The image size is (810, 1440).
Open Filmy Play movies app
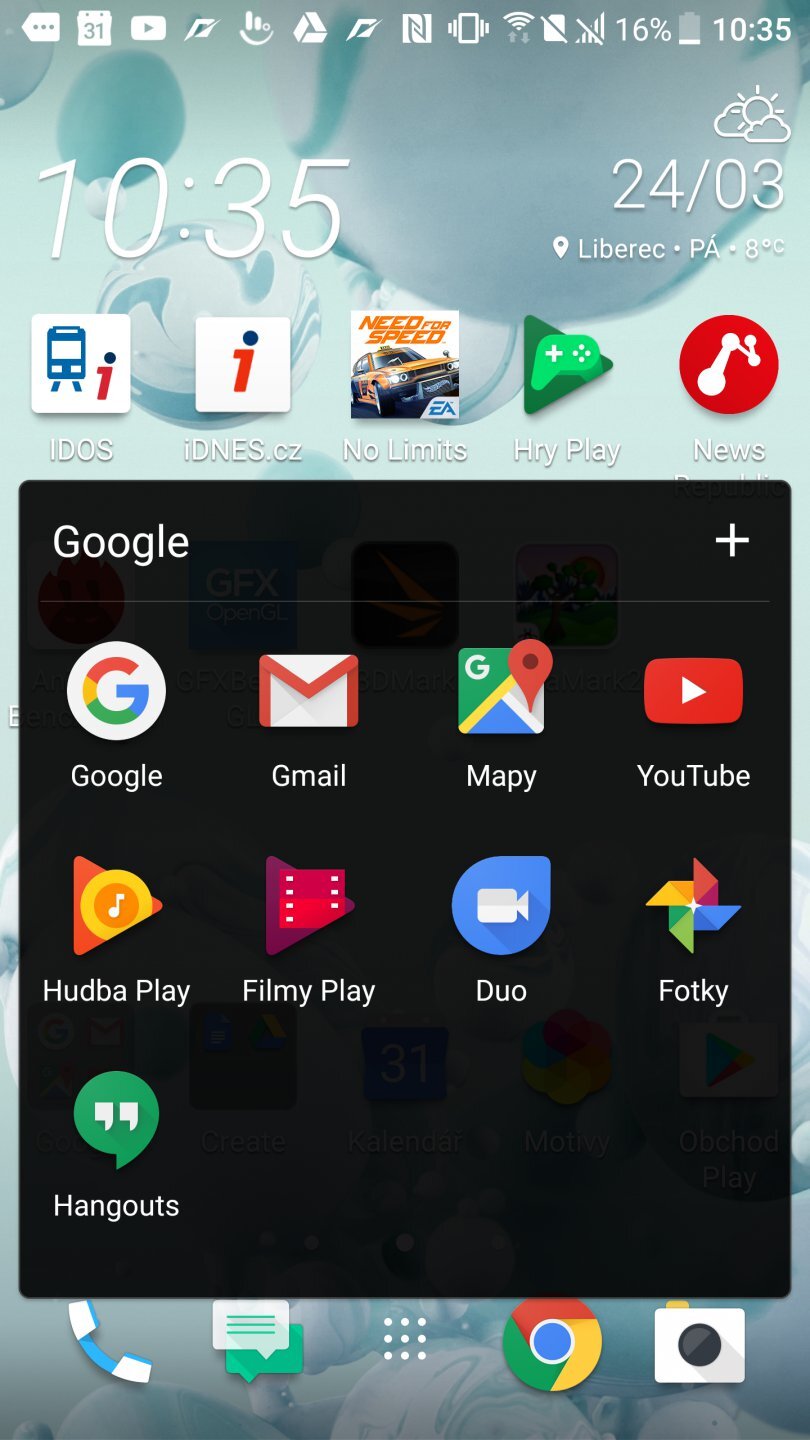[x=308, y=905]
